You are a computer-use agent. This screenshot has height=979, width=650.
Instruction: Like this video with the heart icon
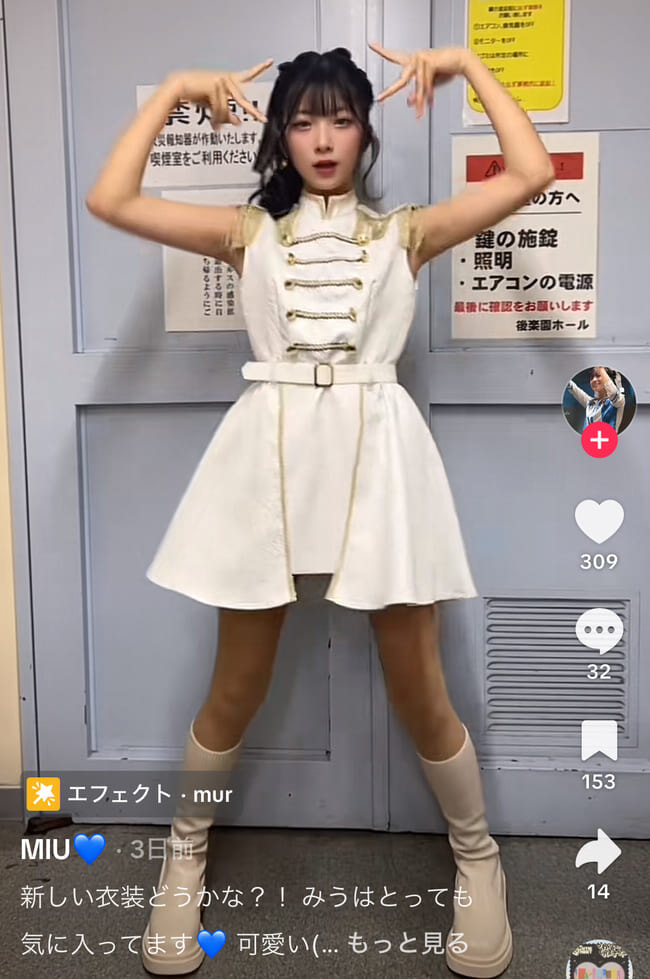coord(598,521)
